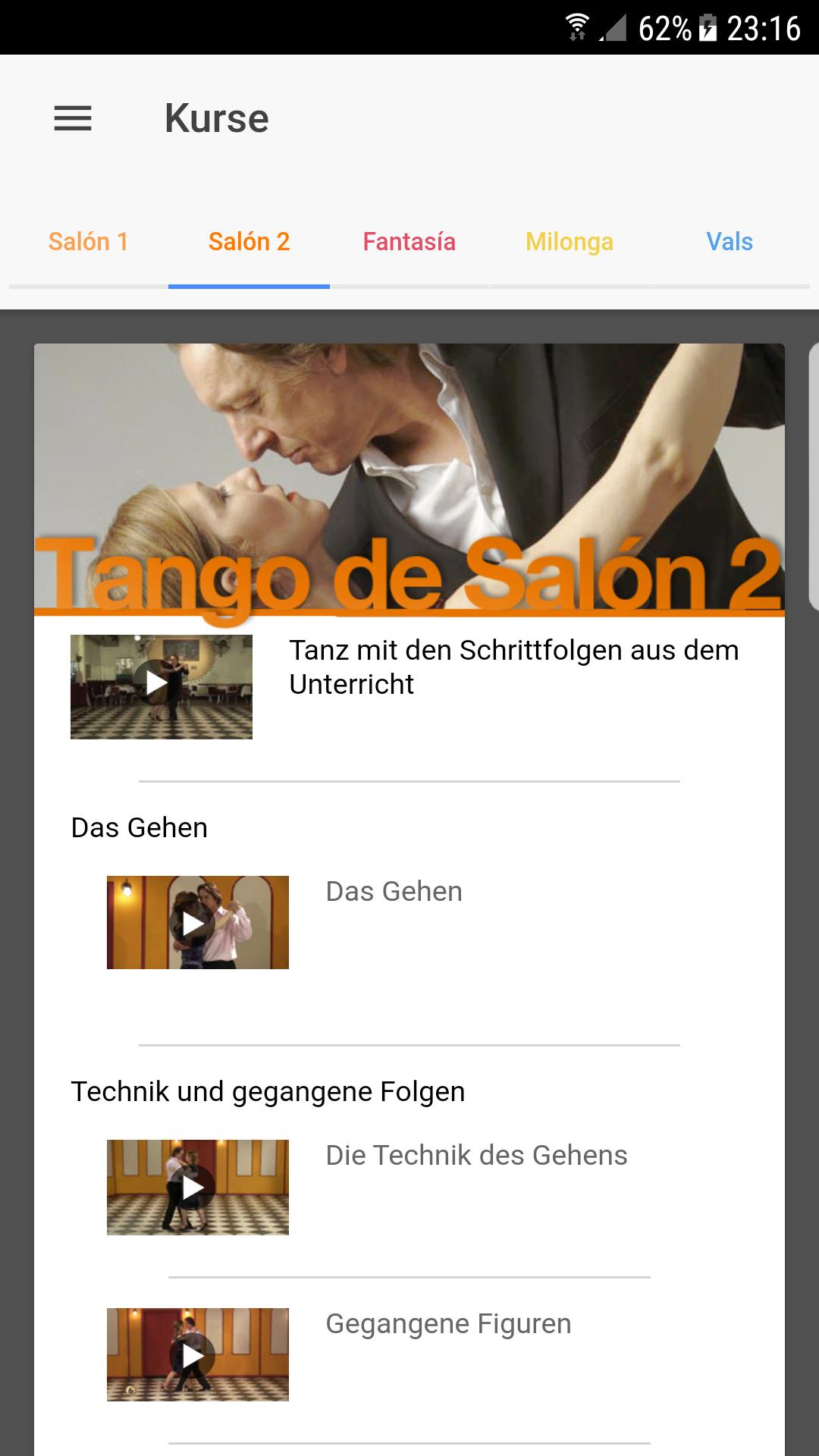Play the 'Das Gehen' video
The image size is (819, 1456).
click(x=197, y=922)
